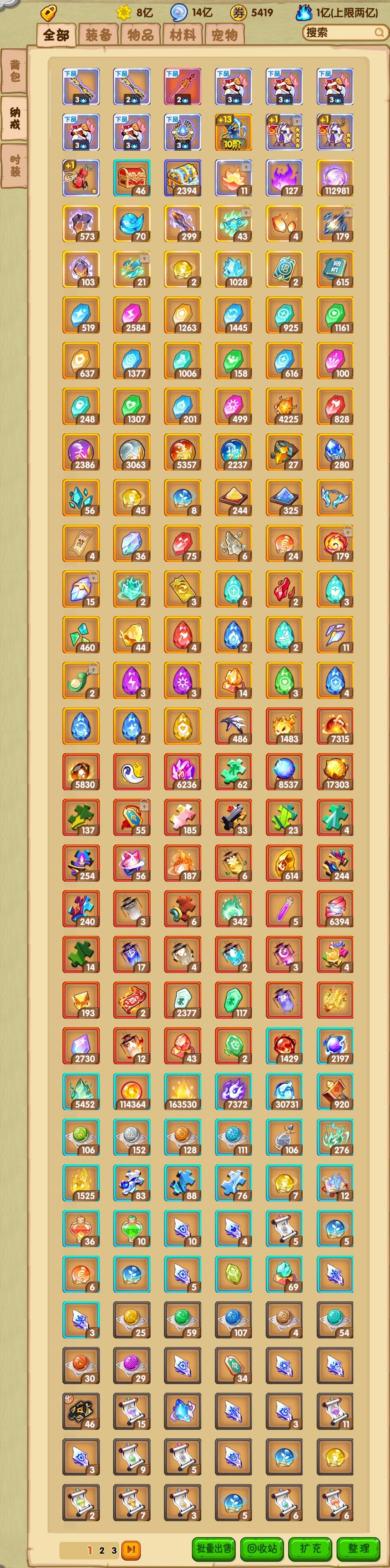
Task: Open the red treasure chest with 46
Action: 132,178
